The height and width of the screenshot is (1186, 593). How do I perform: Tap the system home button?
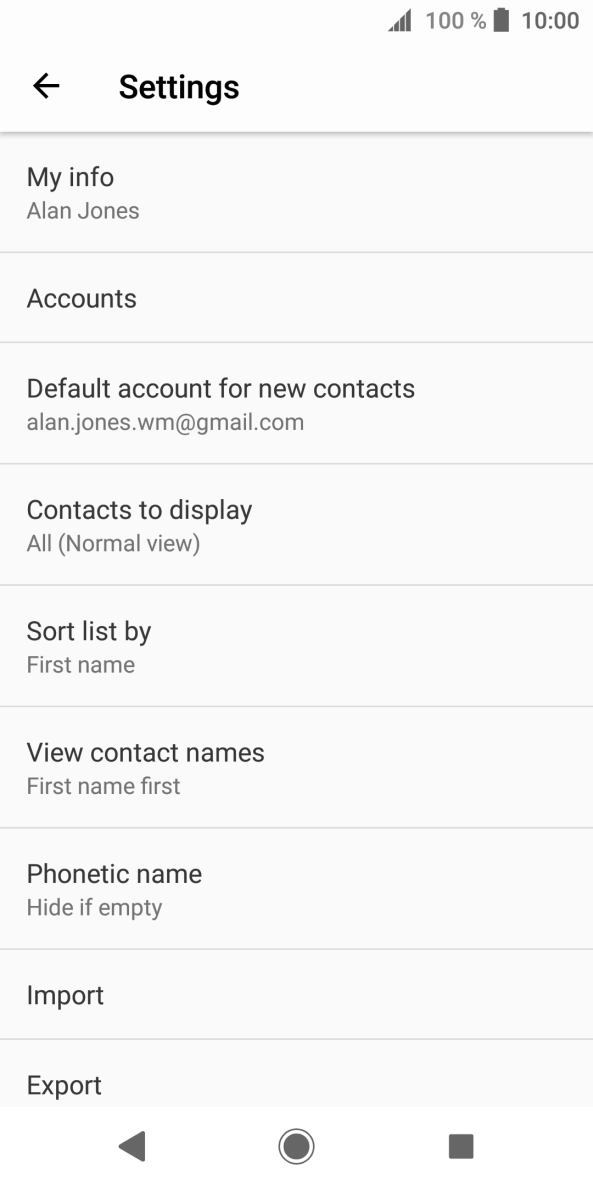pos(296,1146)
